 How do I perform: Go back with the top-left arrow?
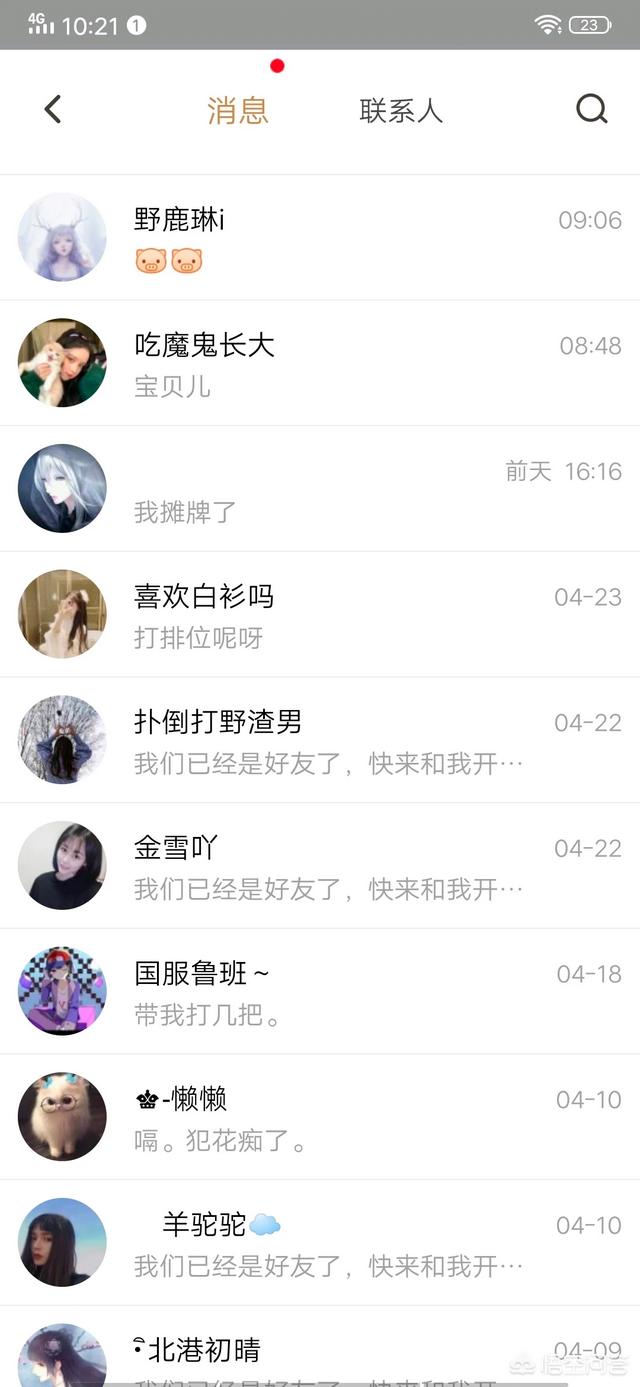(x=53, y=110)
